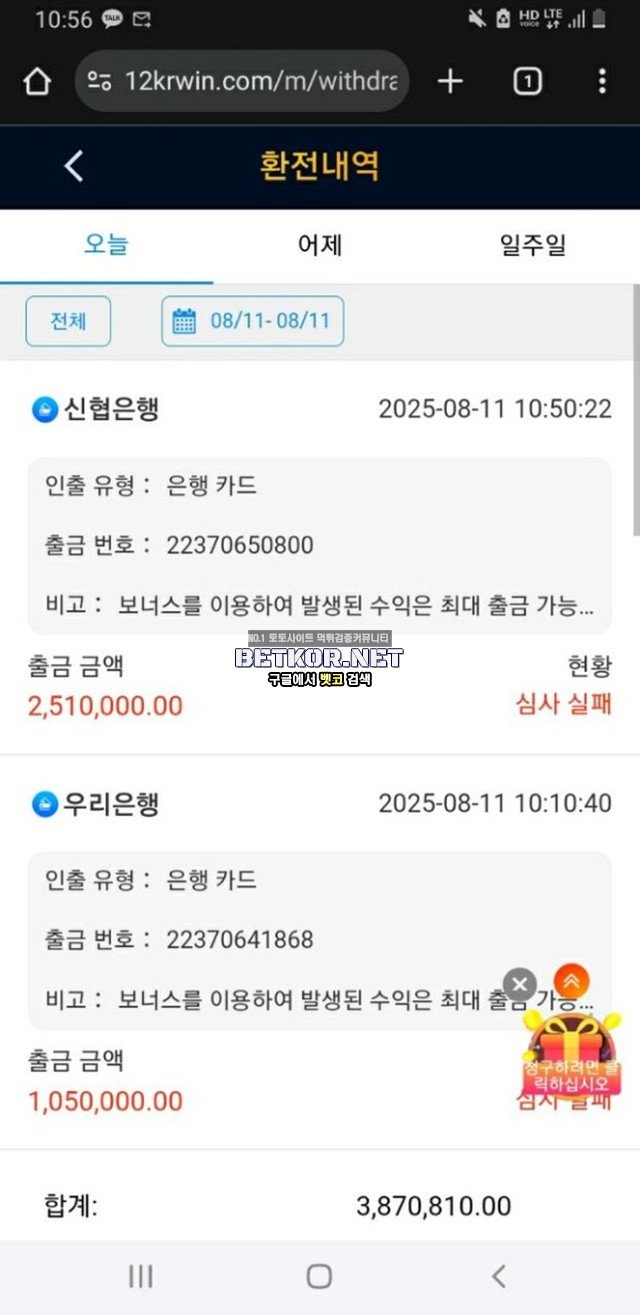The width and height of the screenshot is (640, 1315).
Task: Switch to the 어제 tab
Action: 320,245
